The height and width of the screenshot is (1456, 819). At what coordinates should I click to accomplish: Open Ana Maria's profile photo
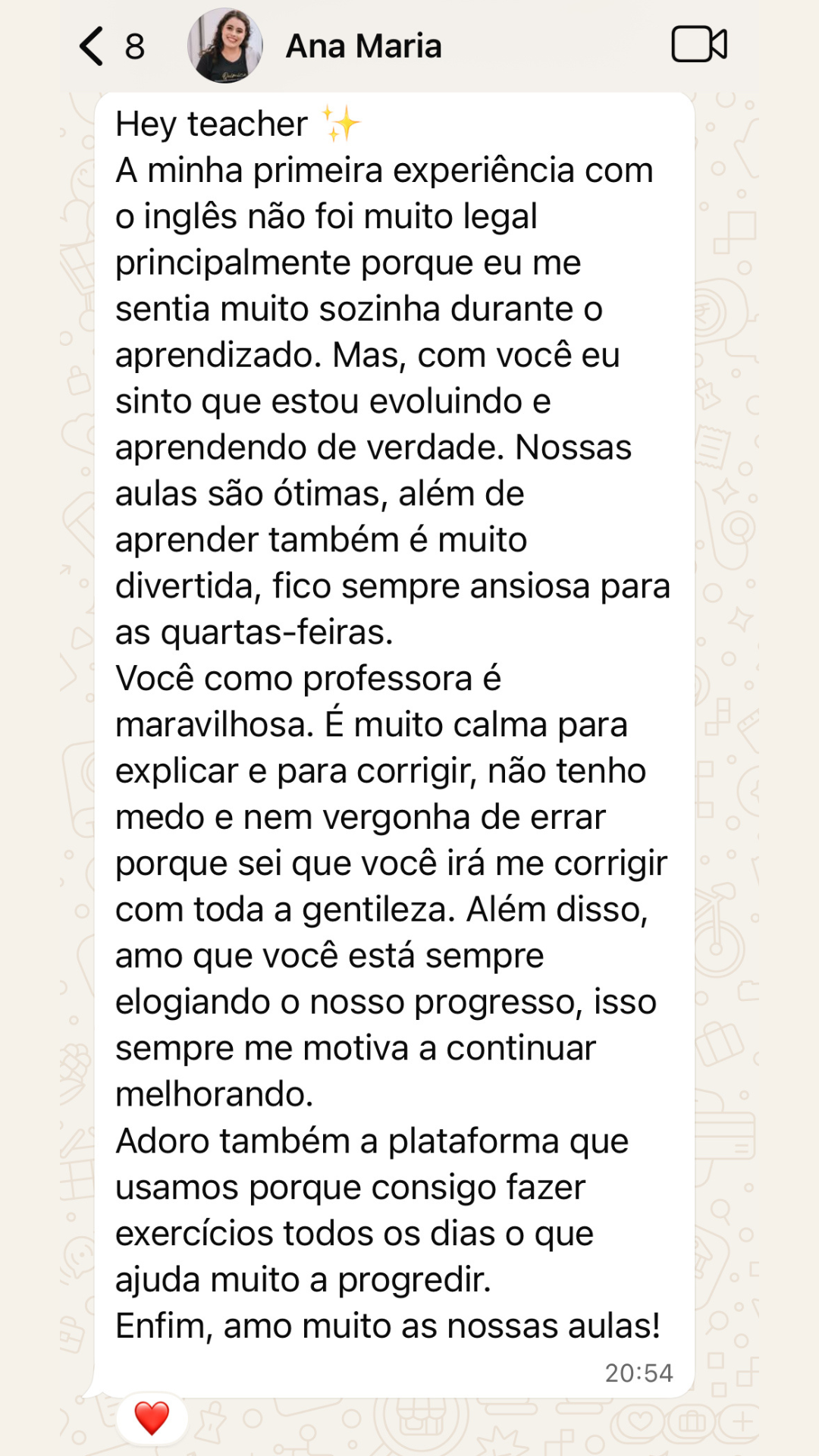pos(224,45)
